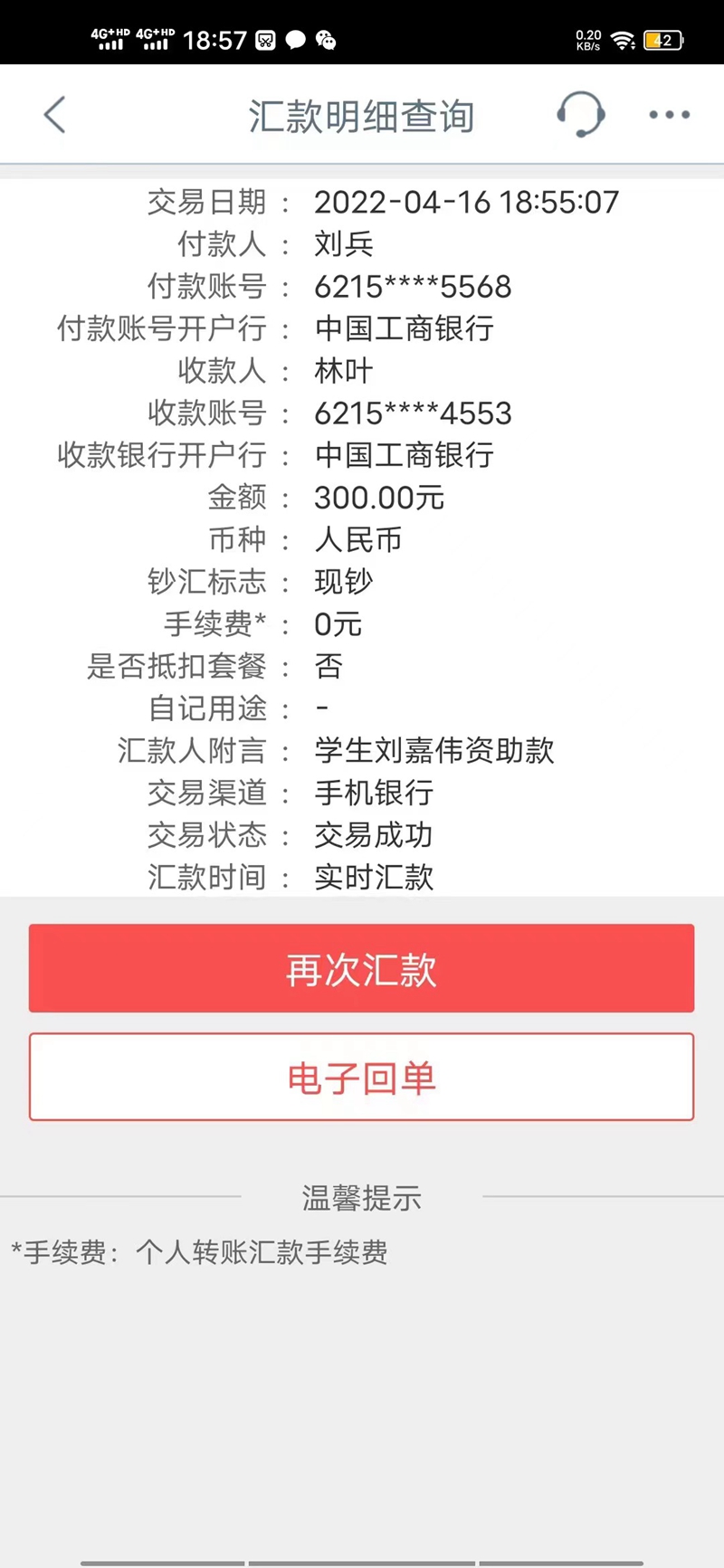Click the 汇款明细查询 page title
The image size is (724, 1568).
362,115
